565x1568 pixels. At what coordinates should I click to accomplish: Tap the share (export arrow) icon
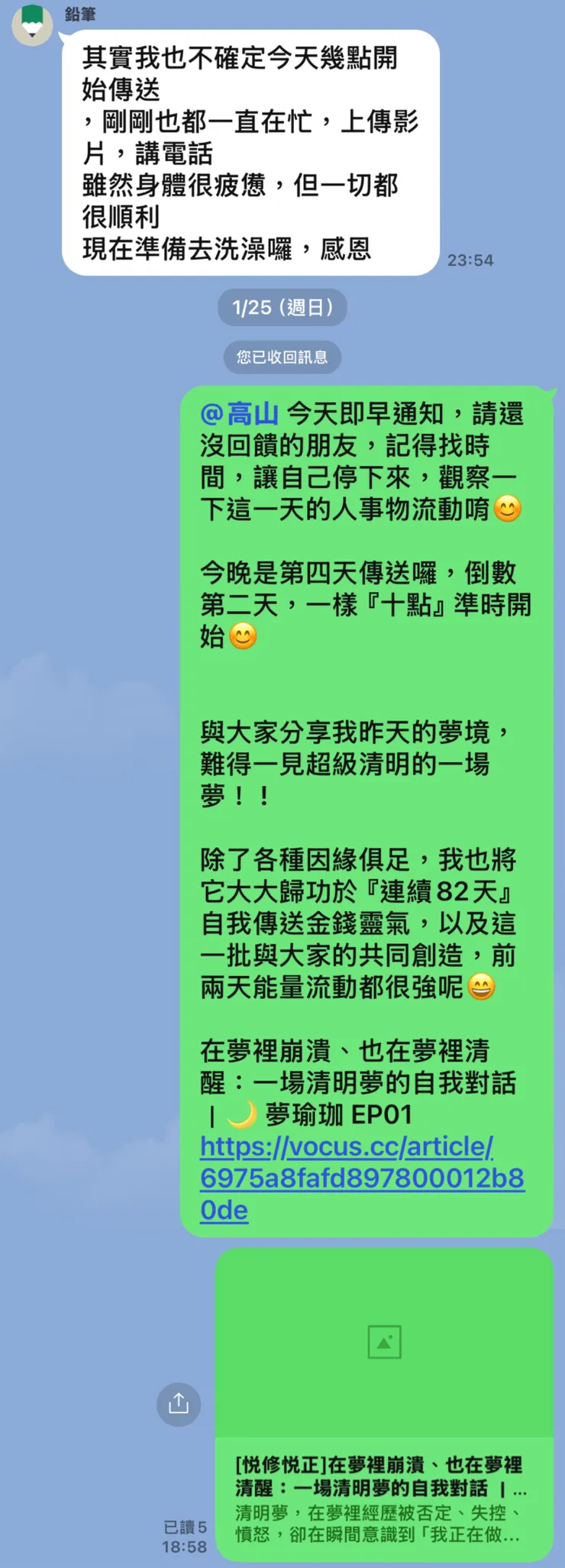click(x=178, y=1404)
